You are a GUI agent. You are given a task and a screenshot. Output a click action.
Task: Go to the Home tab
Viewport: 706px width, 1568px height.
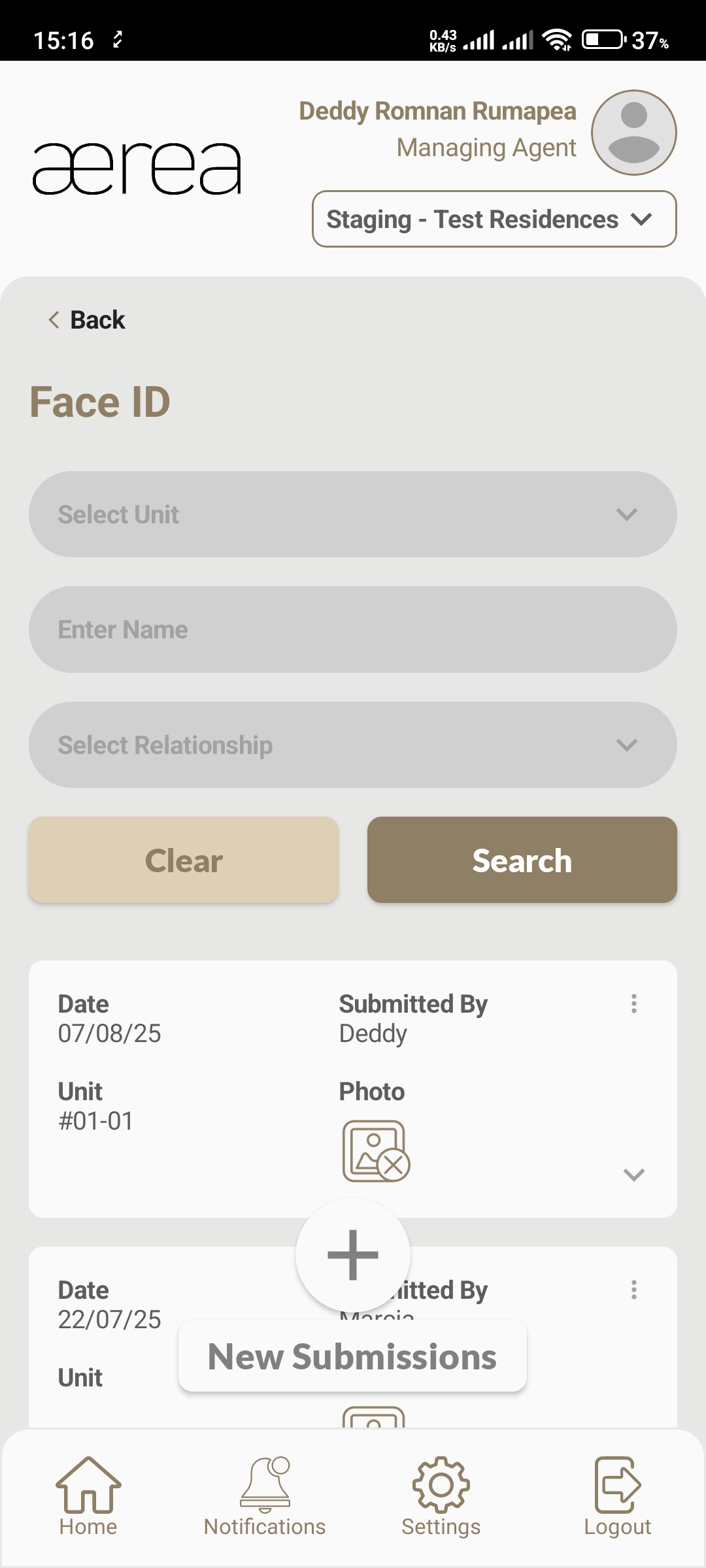(x=88, y=1497)
